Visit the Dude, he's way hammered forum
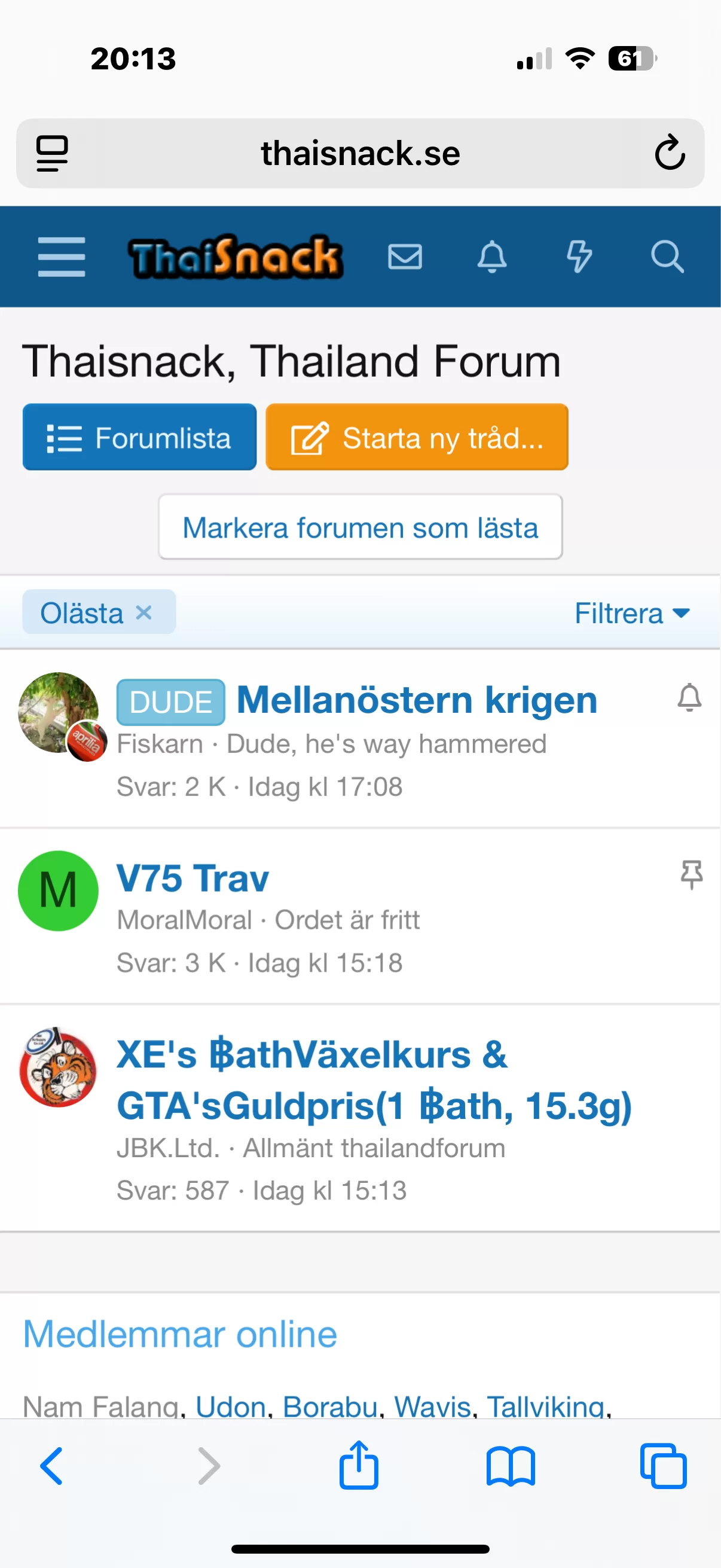The image size is (721, 1568). click(x=386, y=745)
